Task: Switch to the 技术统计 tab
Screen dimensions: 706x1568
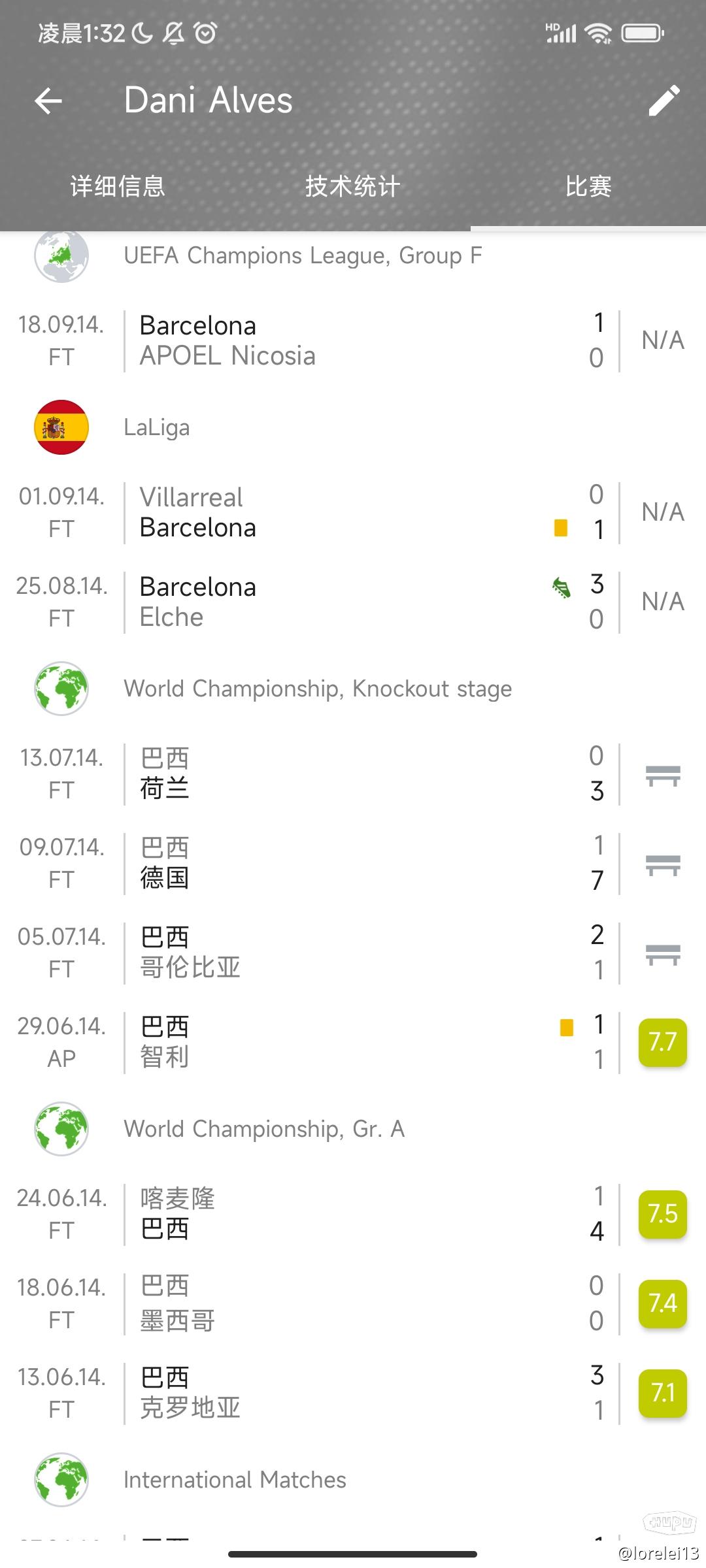Action: click(x=353, y=187)
